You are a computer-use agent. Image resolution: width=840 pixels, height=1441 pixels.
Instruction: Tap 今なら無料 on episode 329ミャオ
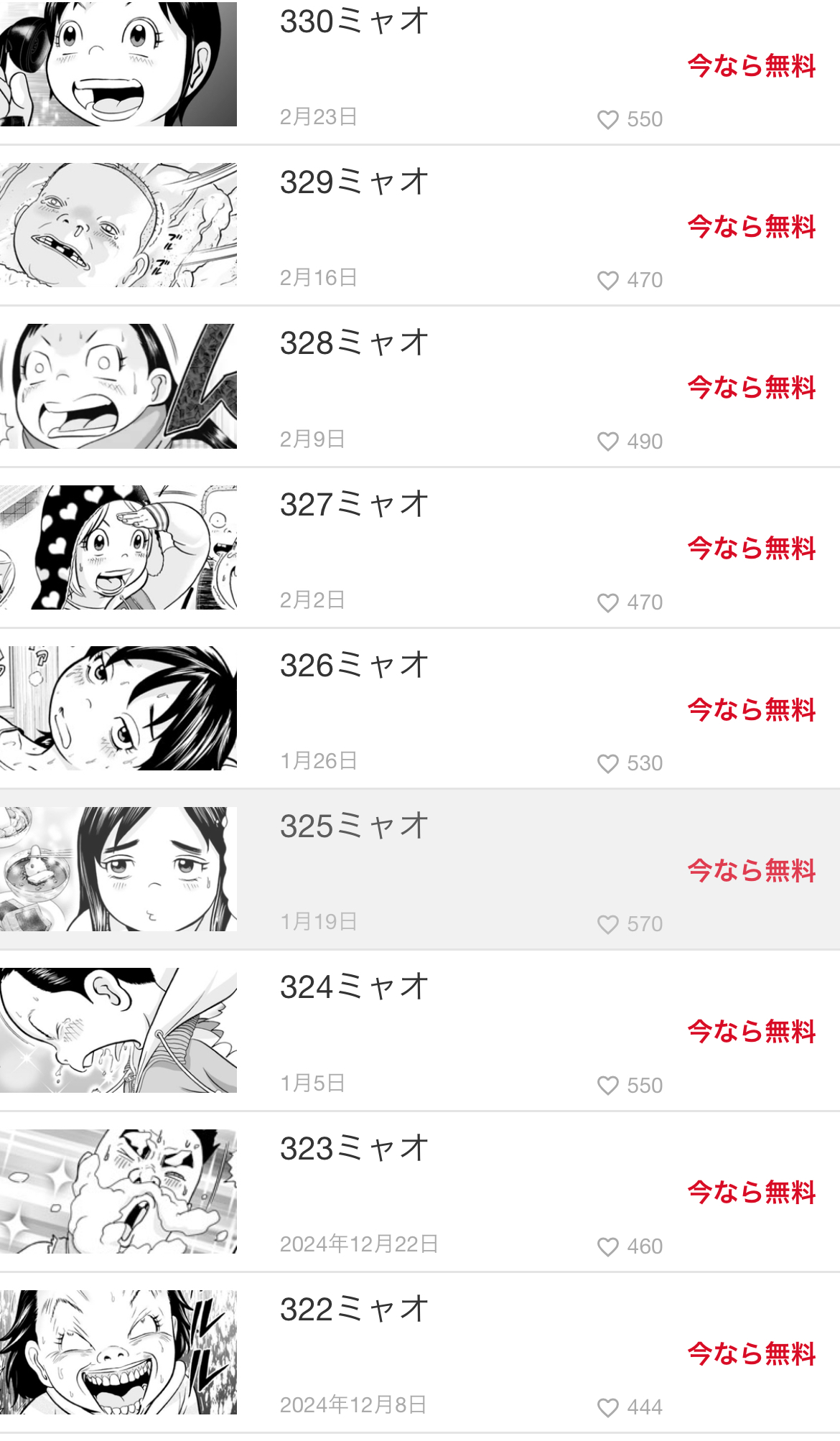click(x=751, y=227)
